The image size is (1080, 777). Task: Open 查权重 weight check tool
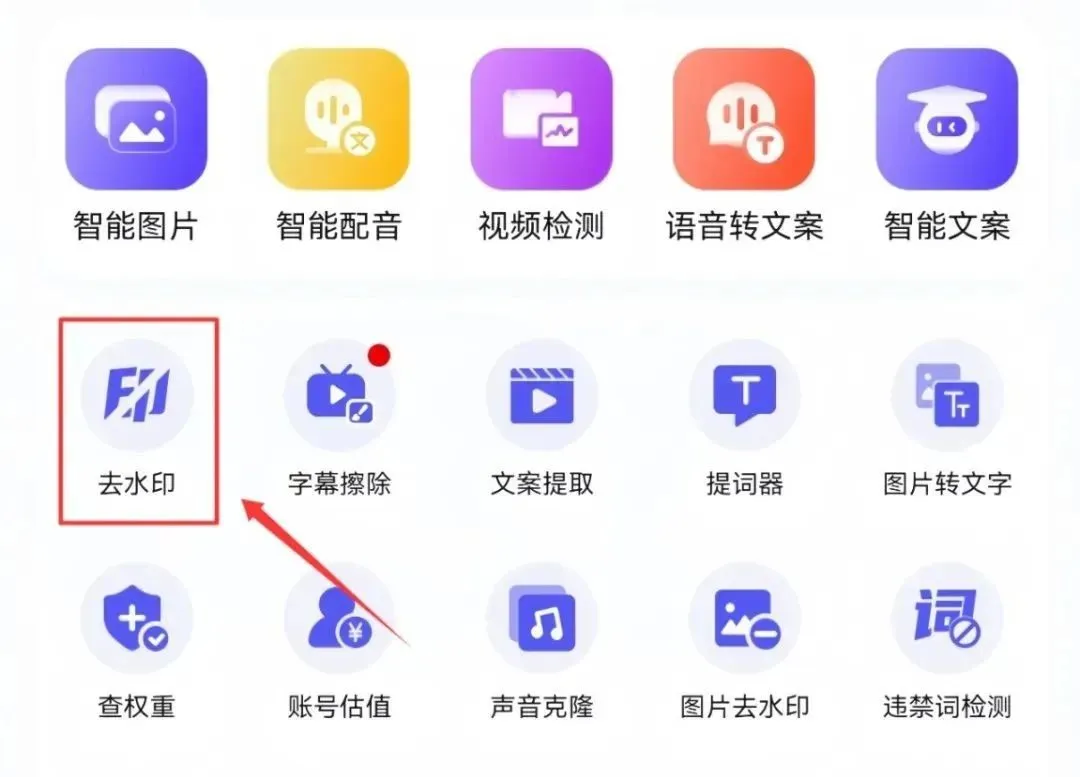click(x=137, y=618)
